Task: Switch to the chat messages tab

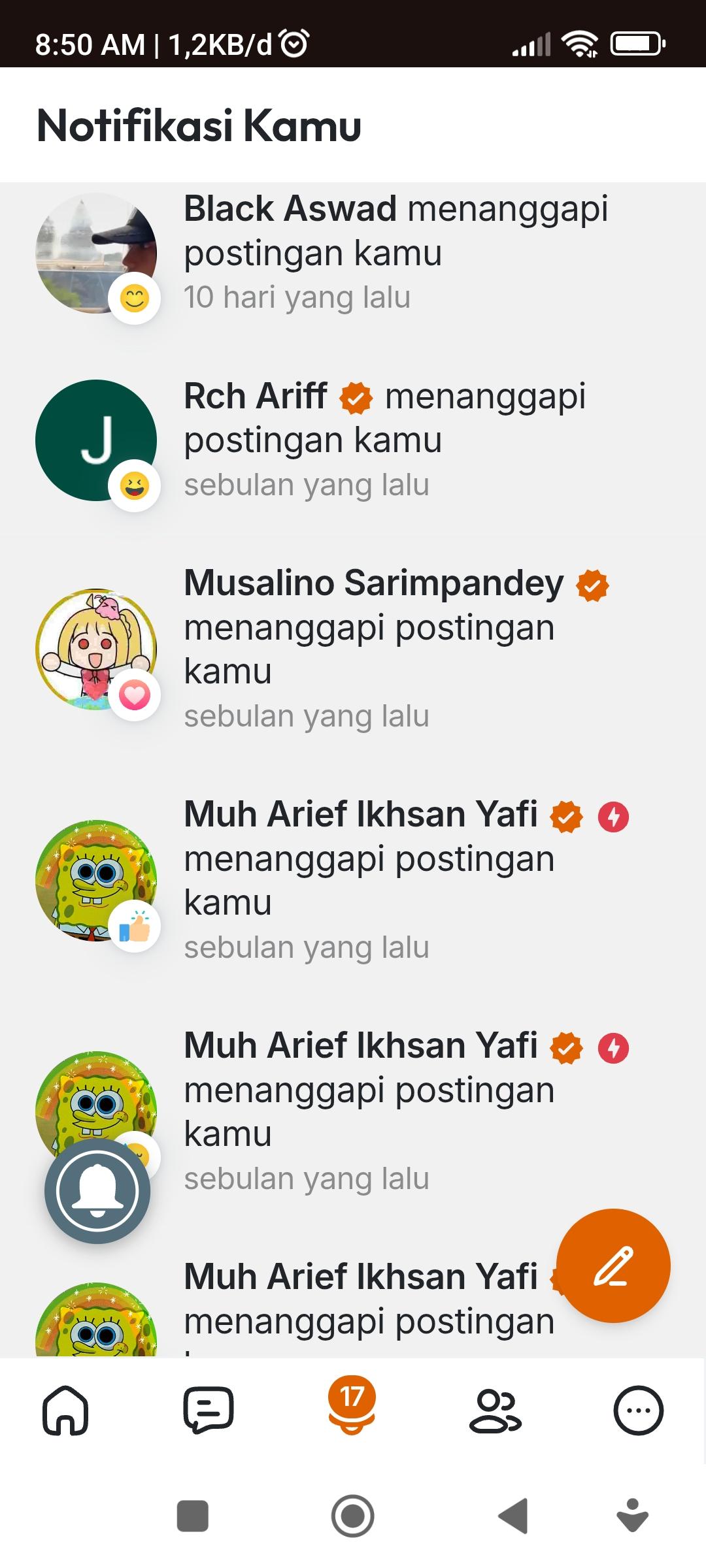Action: [209, 1411]
